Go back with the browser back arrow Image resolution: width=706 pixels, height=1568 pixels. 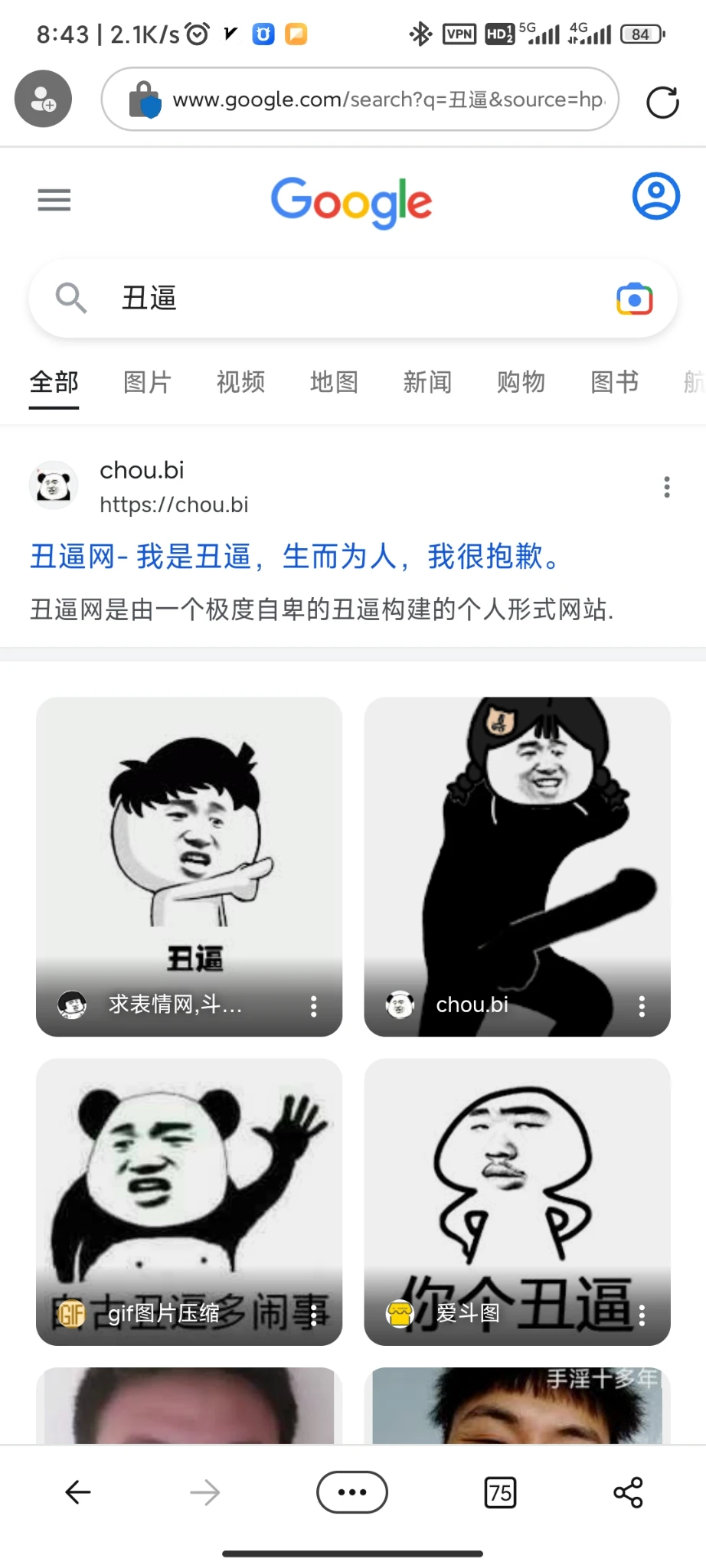pyautogui.click(x=78, y=1492)
